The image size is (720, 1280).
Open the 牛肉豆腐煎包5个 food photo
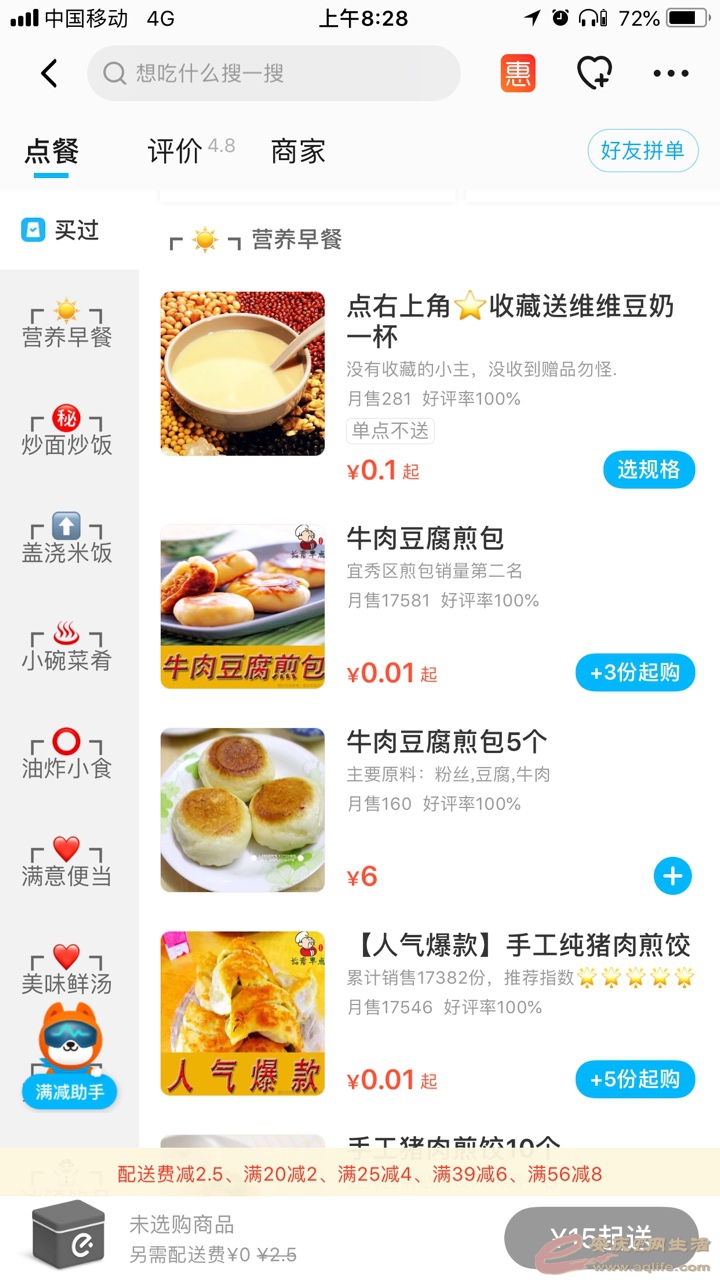point(242,810)
